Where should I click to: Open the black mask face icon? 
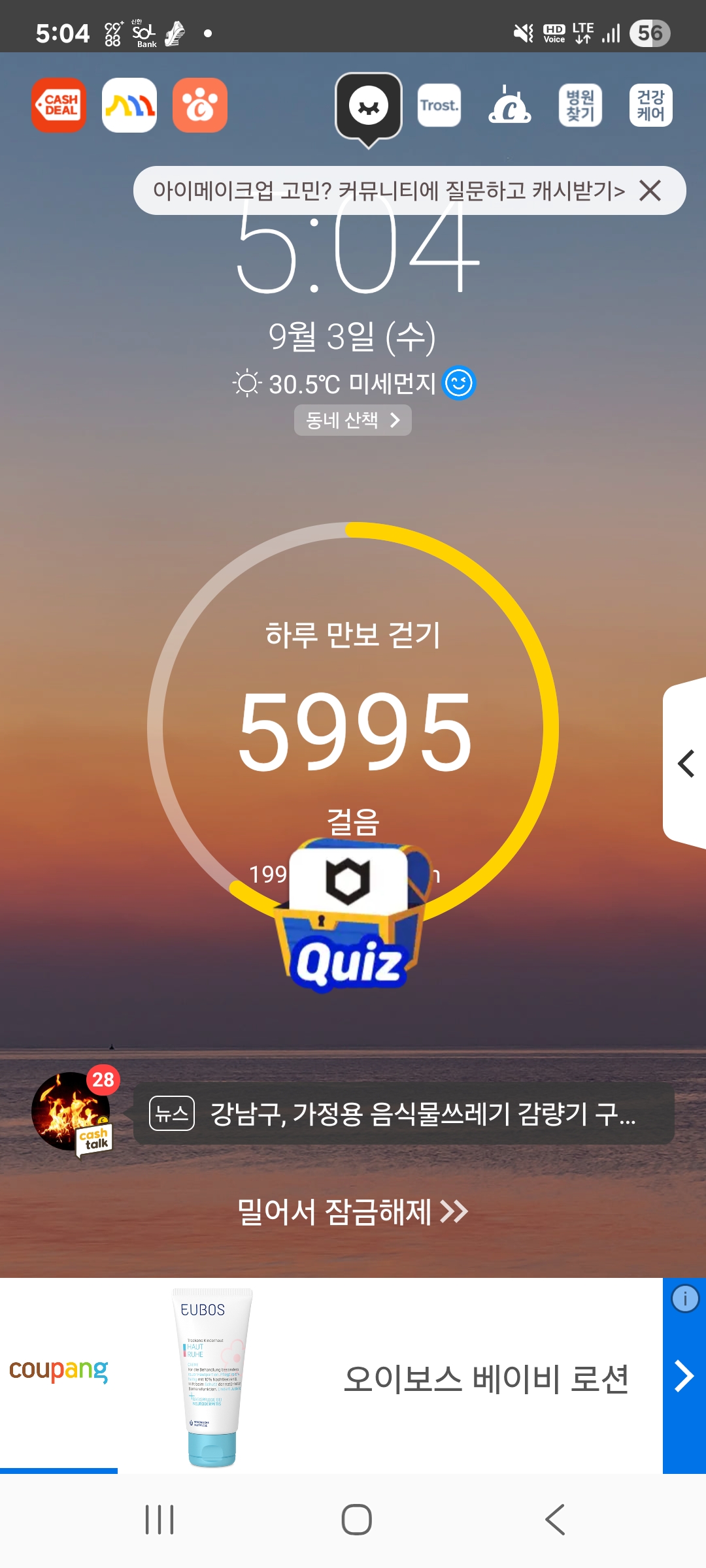pos(369,106)
